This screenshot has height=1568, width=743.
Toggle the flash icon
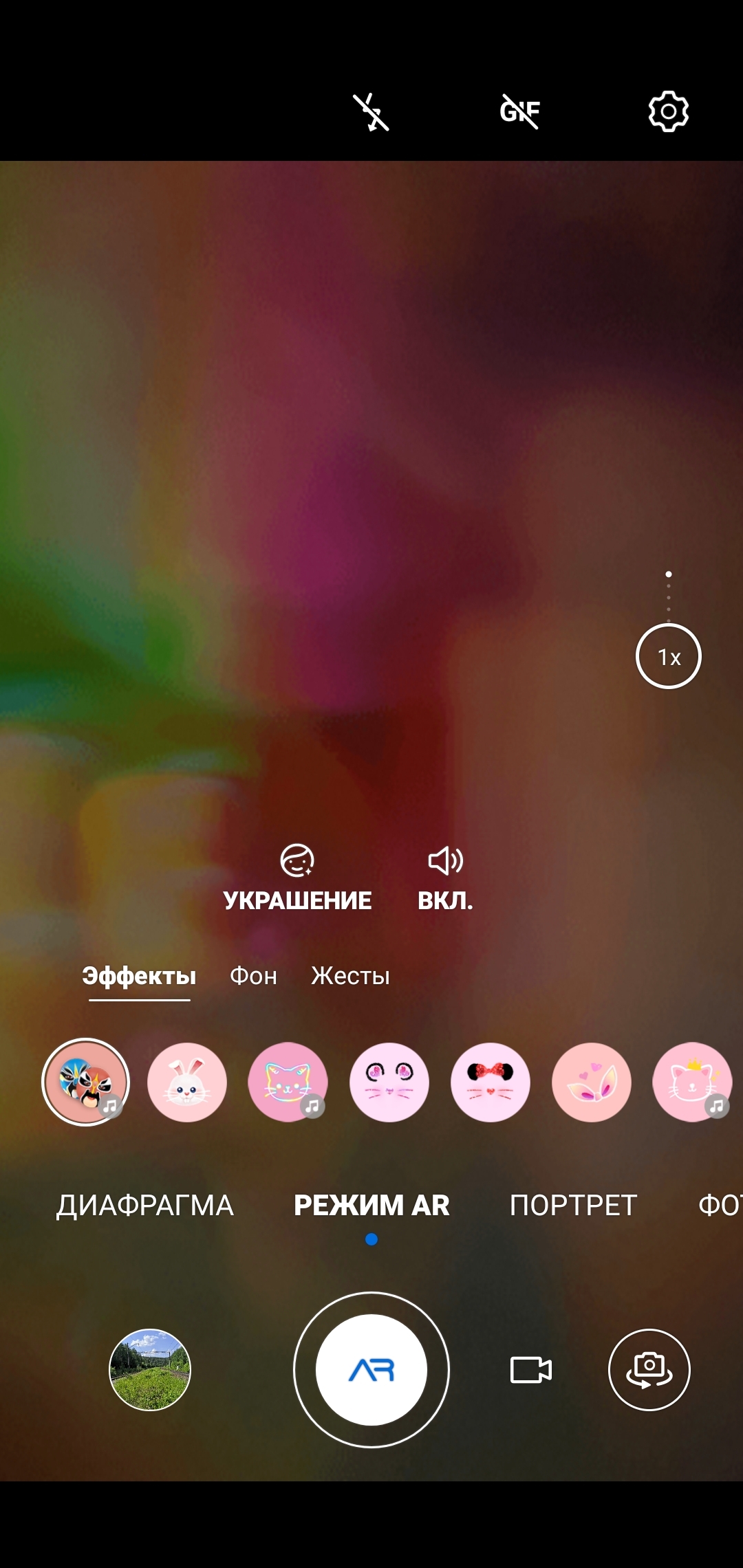pos(371,112)
